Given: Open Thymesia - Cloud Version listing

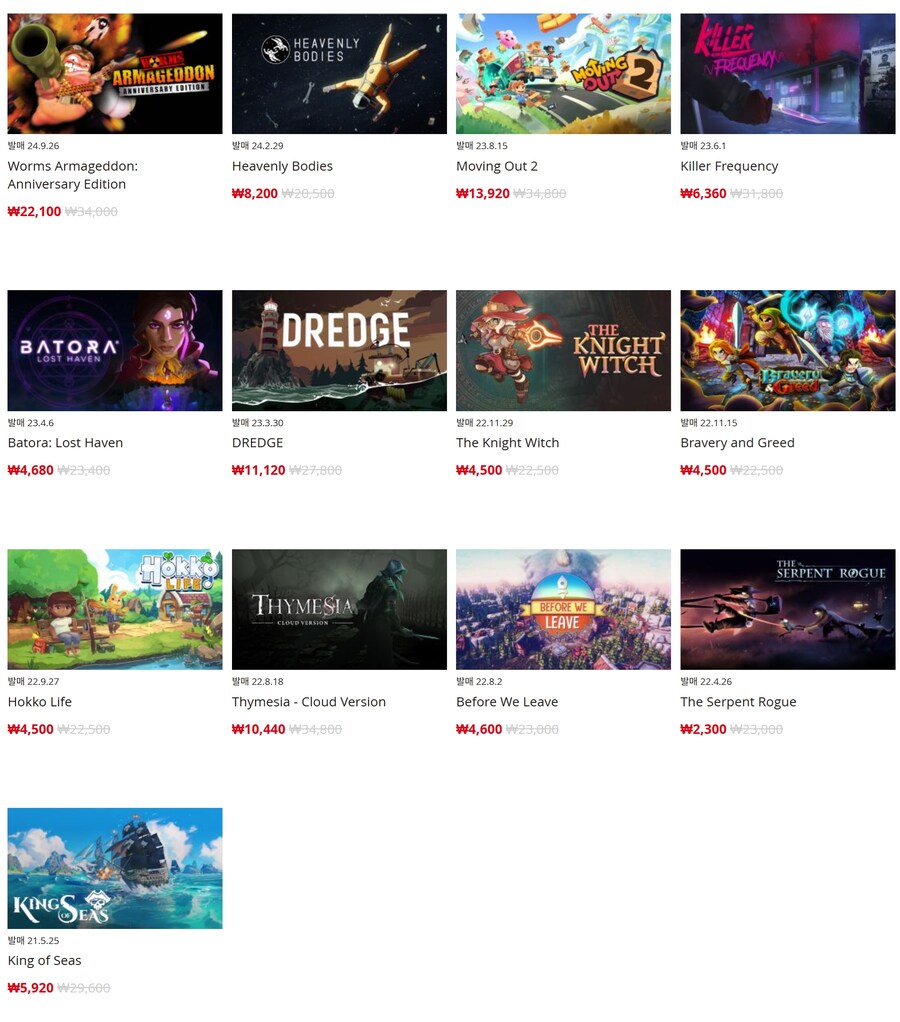Looking at the screenshot, I should (x=339, y=609).
